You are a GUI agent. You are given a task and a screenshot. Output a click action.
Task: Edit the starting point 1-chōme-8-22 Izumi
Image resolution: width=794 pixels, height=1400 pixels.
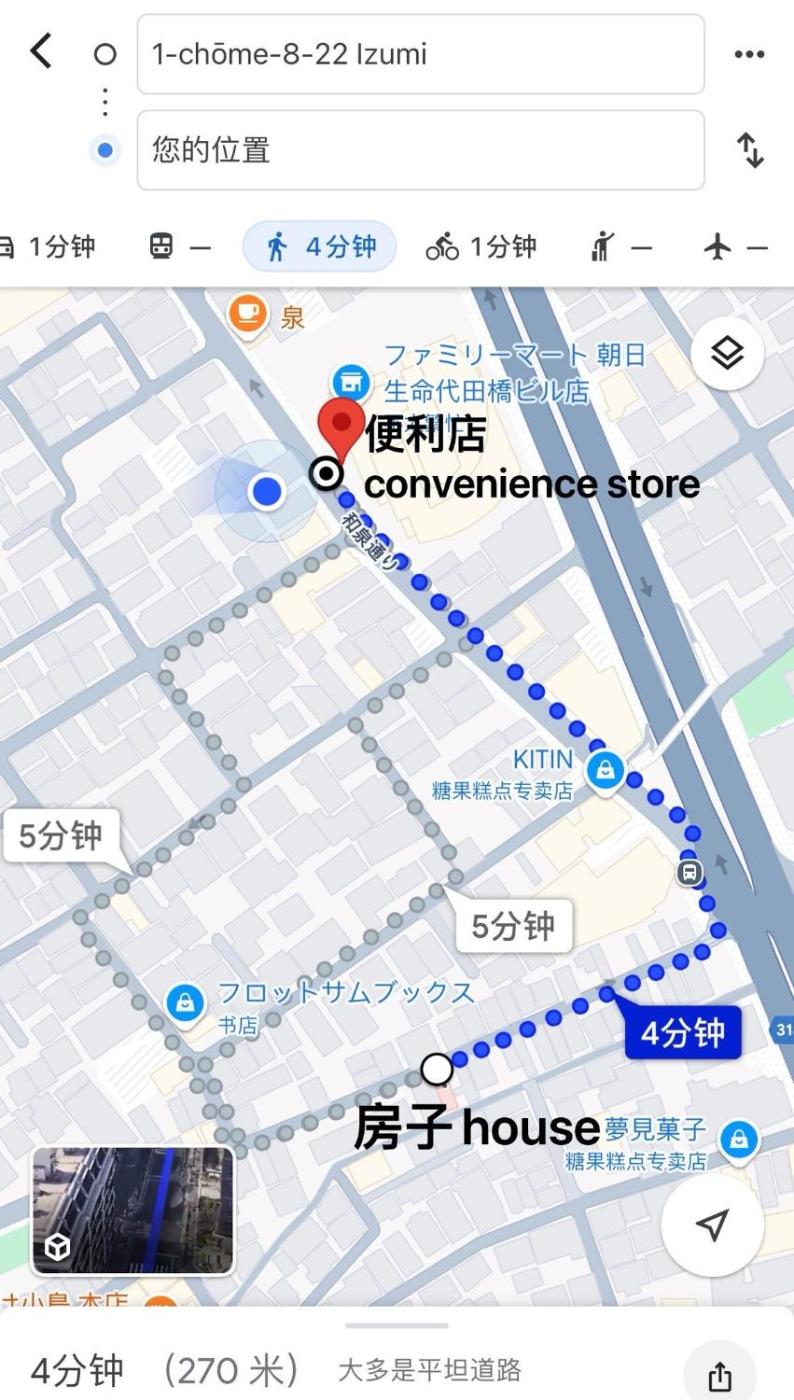point(420,54)
